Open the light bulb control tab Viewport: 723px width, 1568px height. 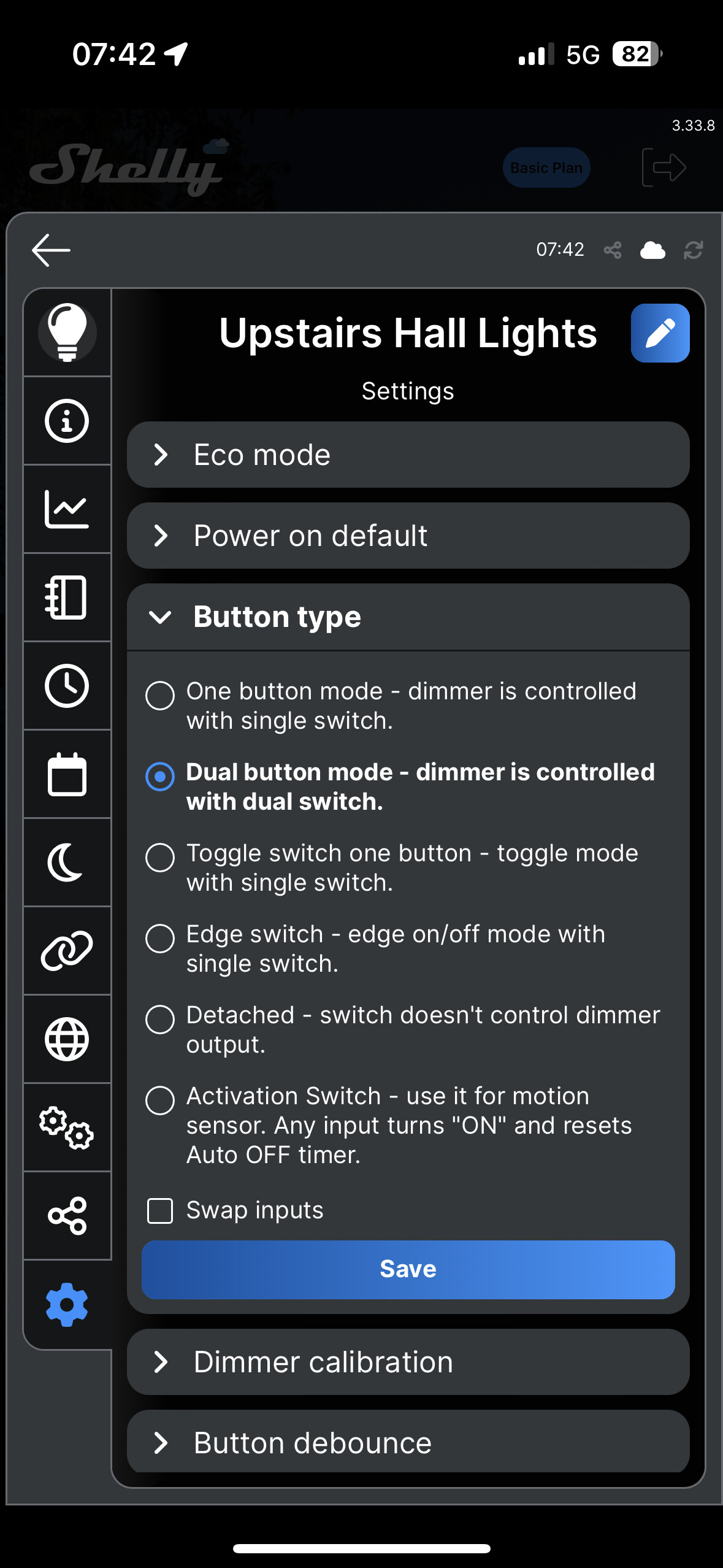pos(67,332)
